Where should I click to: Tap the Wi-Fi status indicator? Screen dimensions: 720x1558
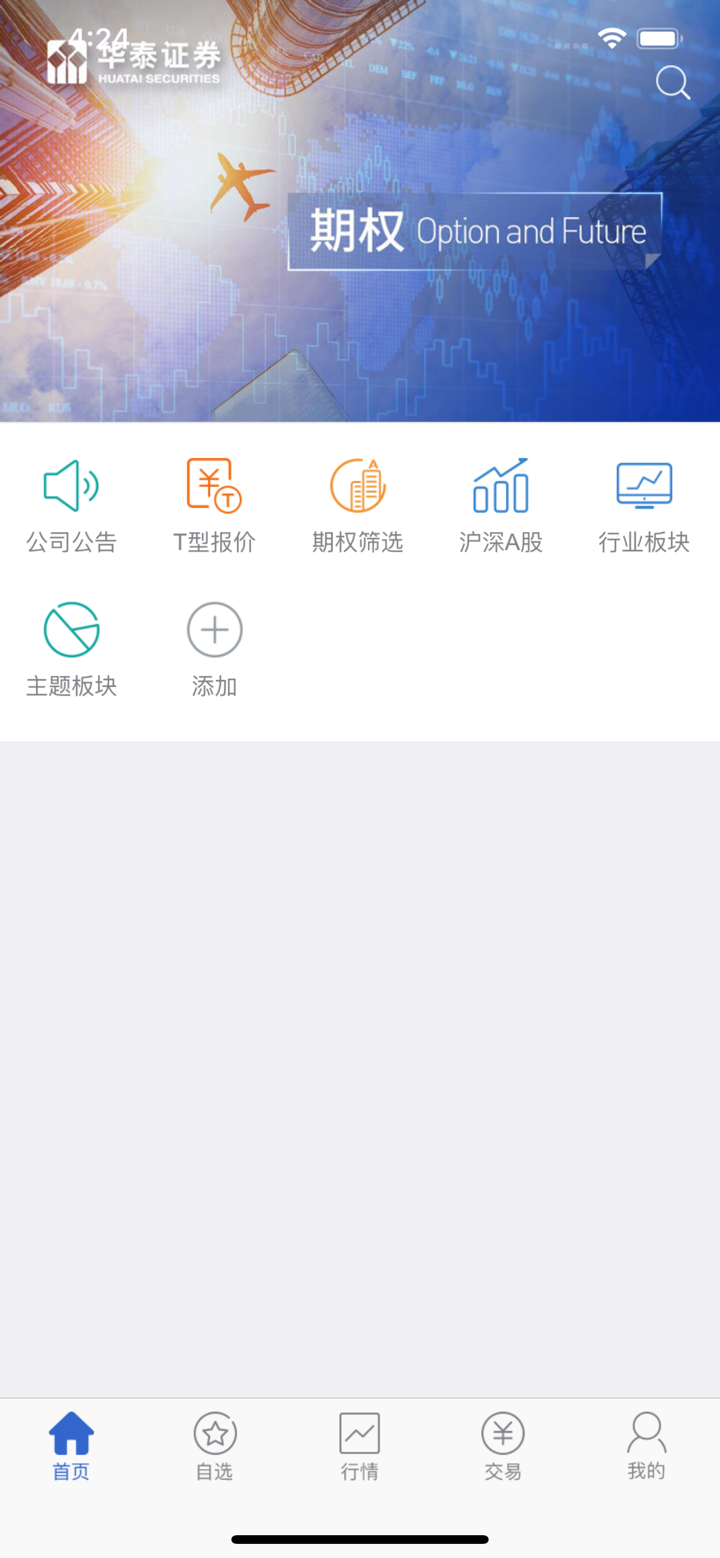click(x=613, y=38)
